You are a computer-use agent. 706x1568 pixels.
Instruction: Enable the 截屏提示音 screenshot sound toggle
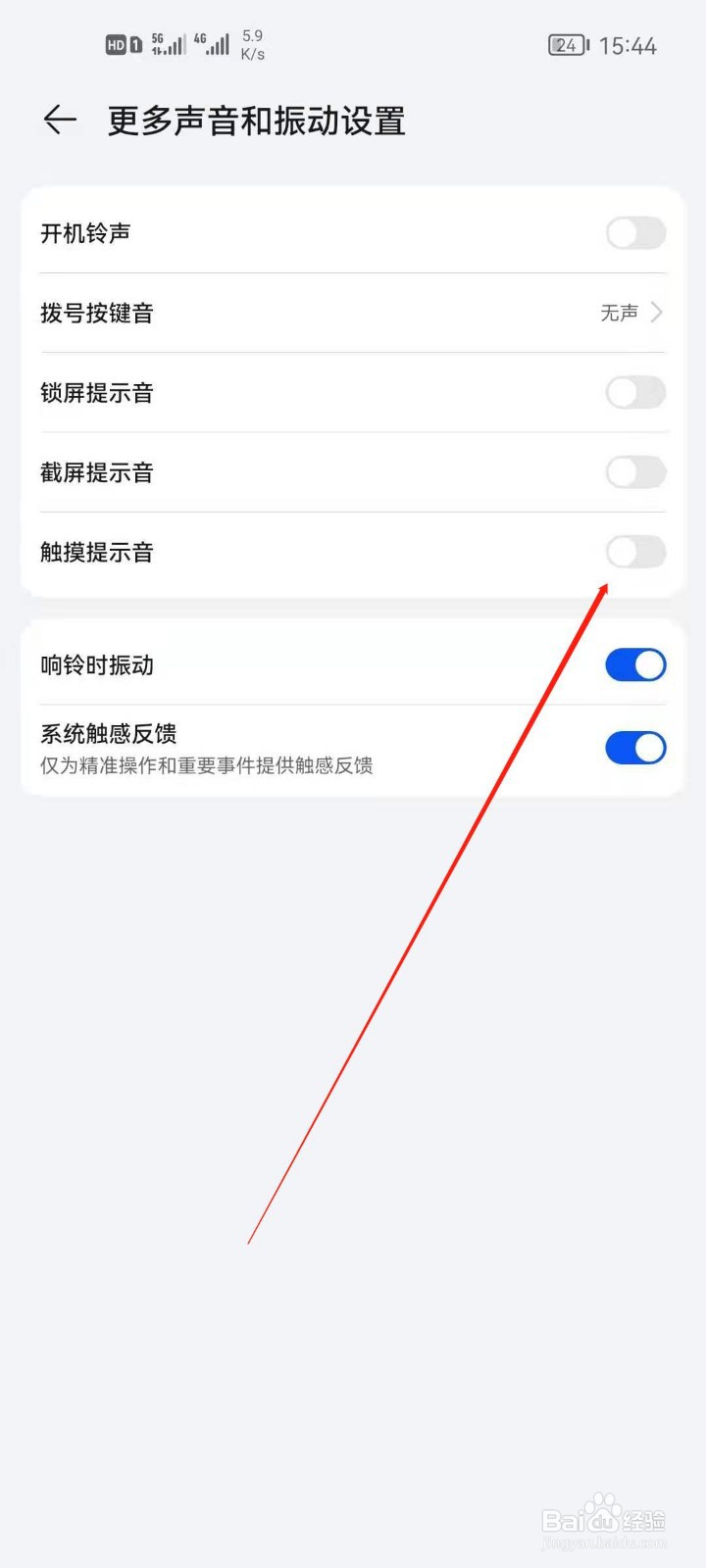pos(634,472)
